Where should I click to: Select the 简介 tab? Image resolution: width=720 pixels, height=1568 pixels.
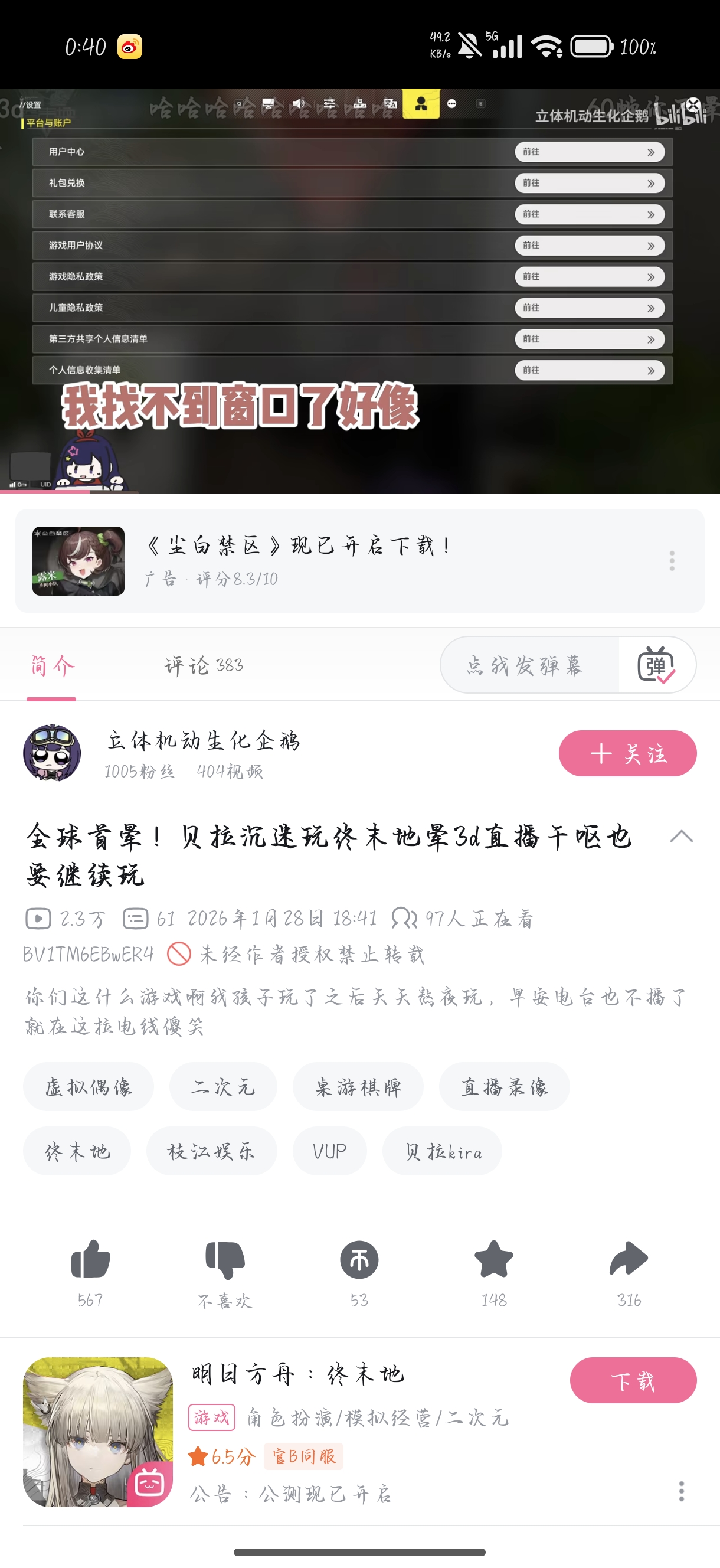click(x=52, y=665)
